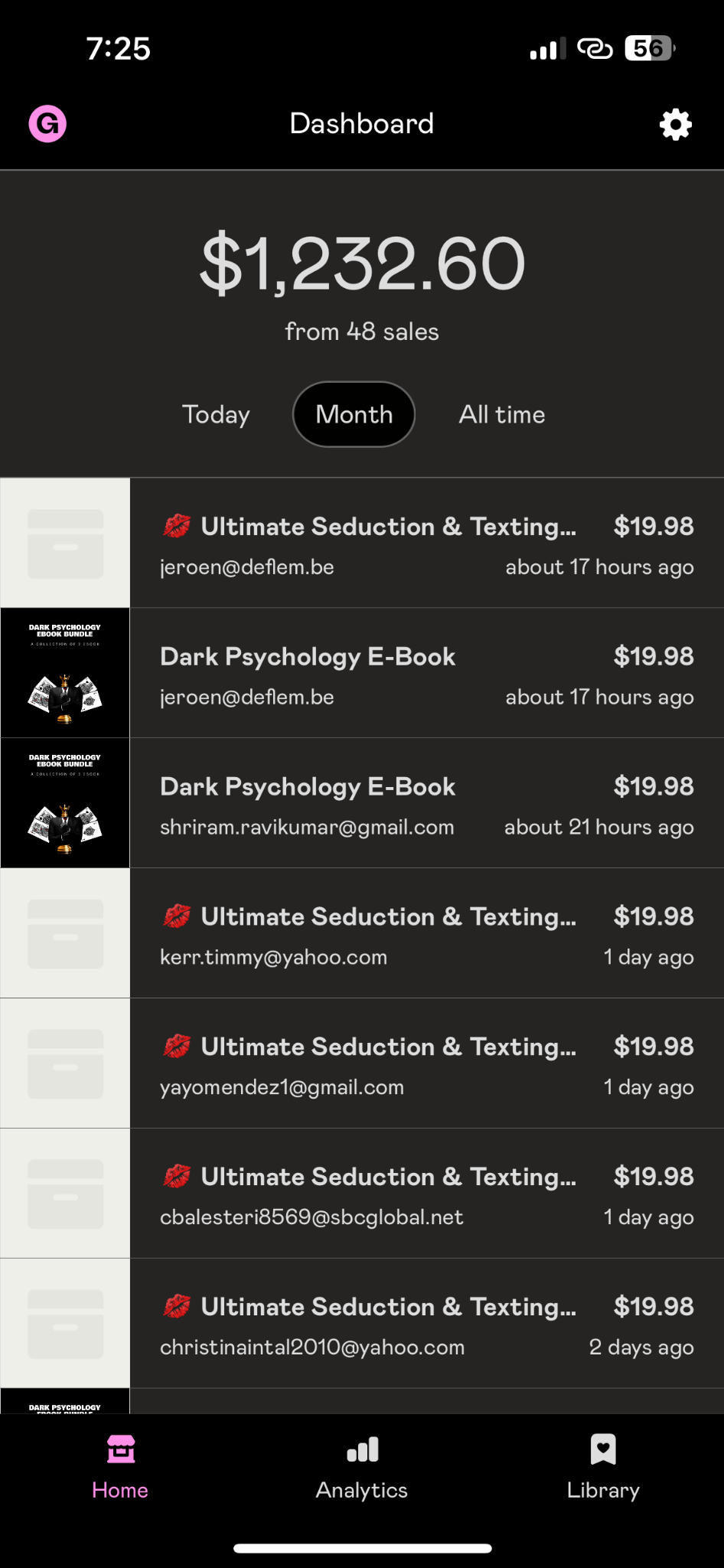Switch to the Analytics tab

[362, 1466]
